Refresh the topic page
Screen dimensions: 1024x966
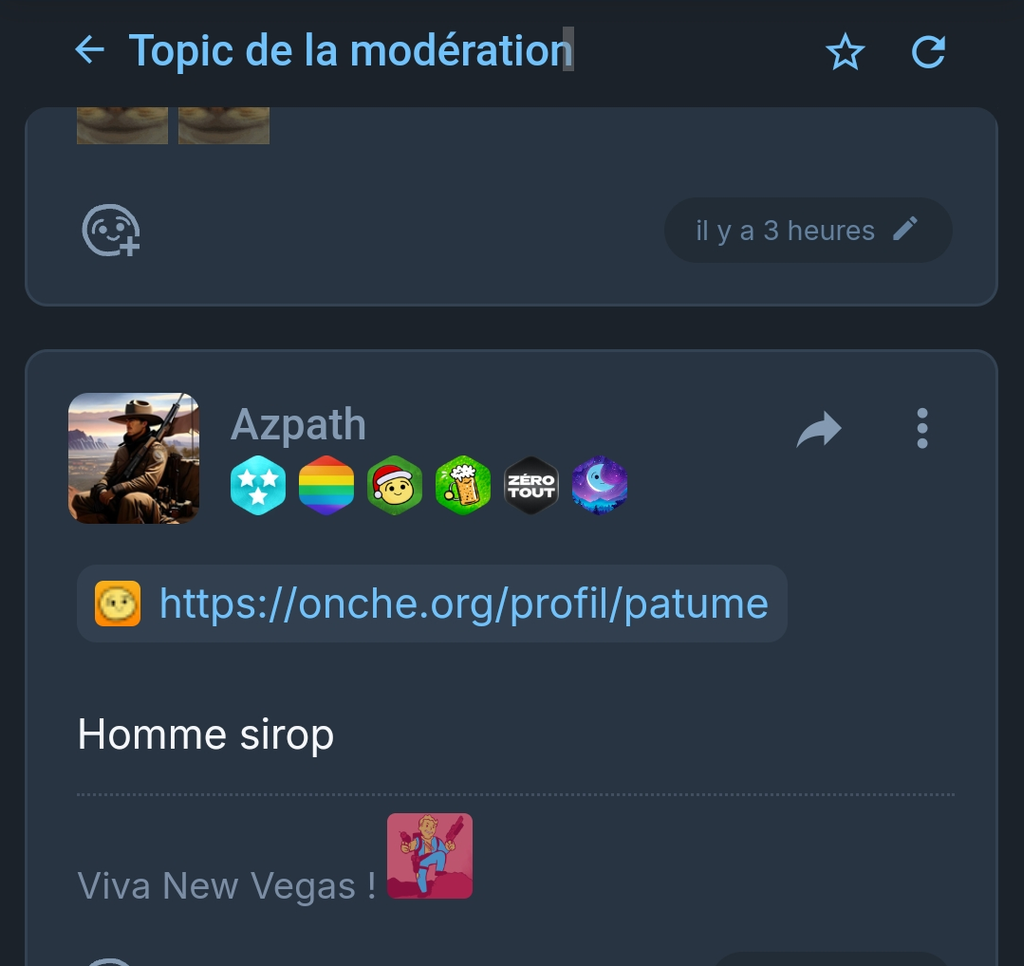928,52
